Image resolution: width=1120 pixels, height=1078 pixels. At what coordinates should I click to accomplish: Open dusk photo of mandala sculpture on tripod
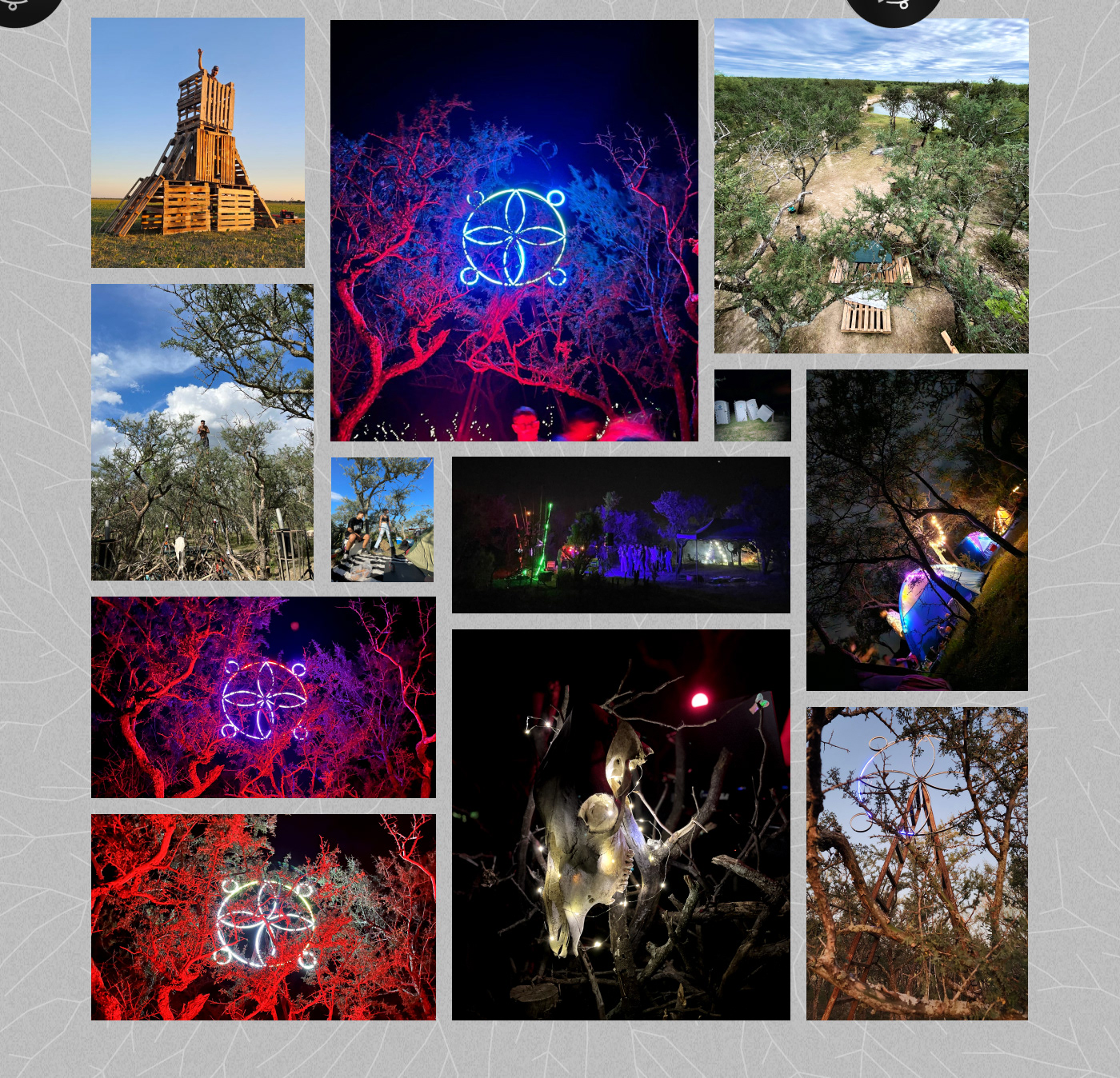tap(917, 863)
